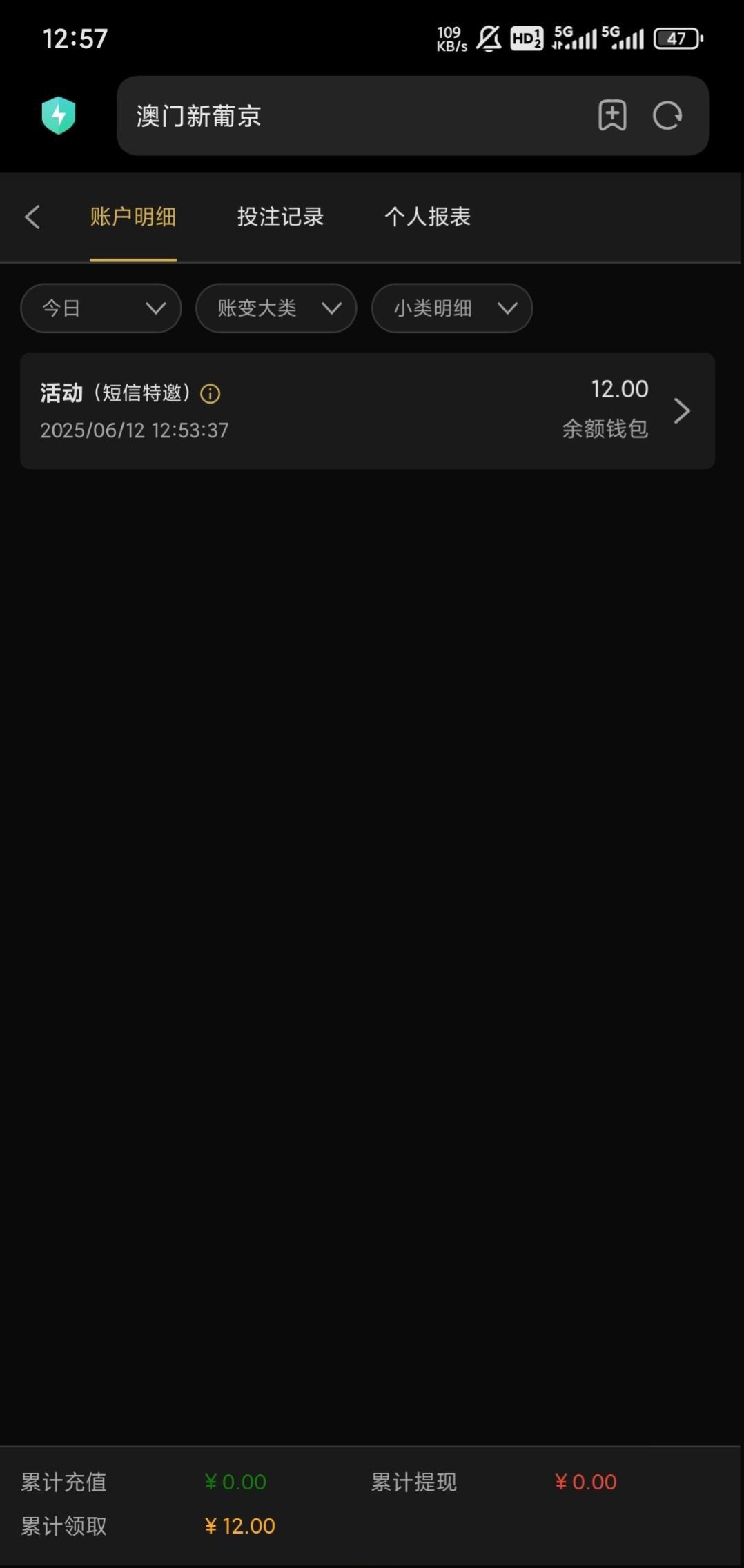
Task: Go back using the arrow
Action: pos(32,217)
